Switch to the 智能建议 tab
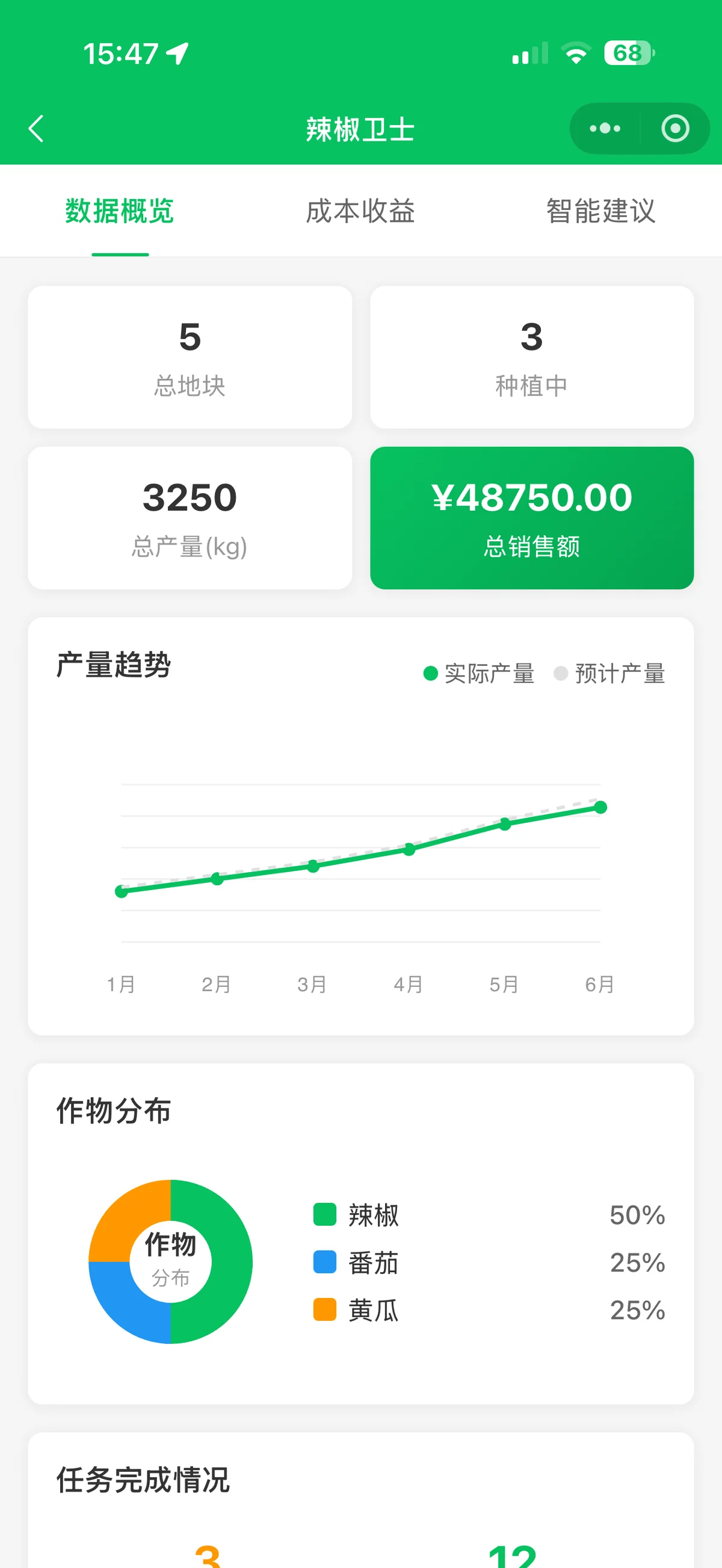The image size is (722, 1568). 600,212
